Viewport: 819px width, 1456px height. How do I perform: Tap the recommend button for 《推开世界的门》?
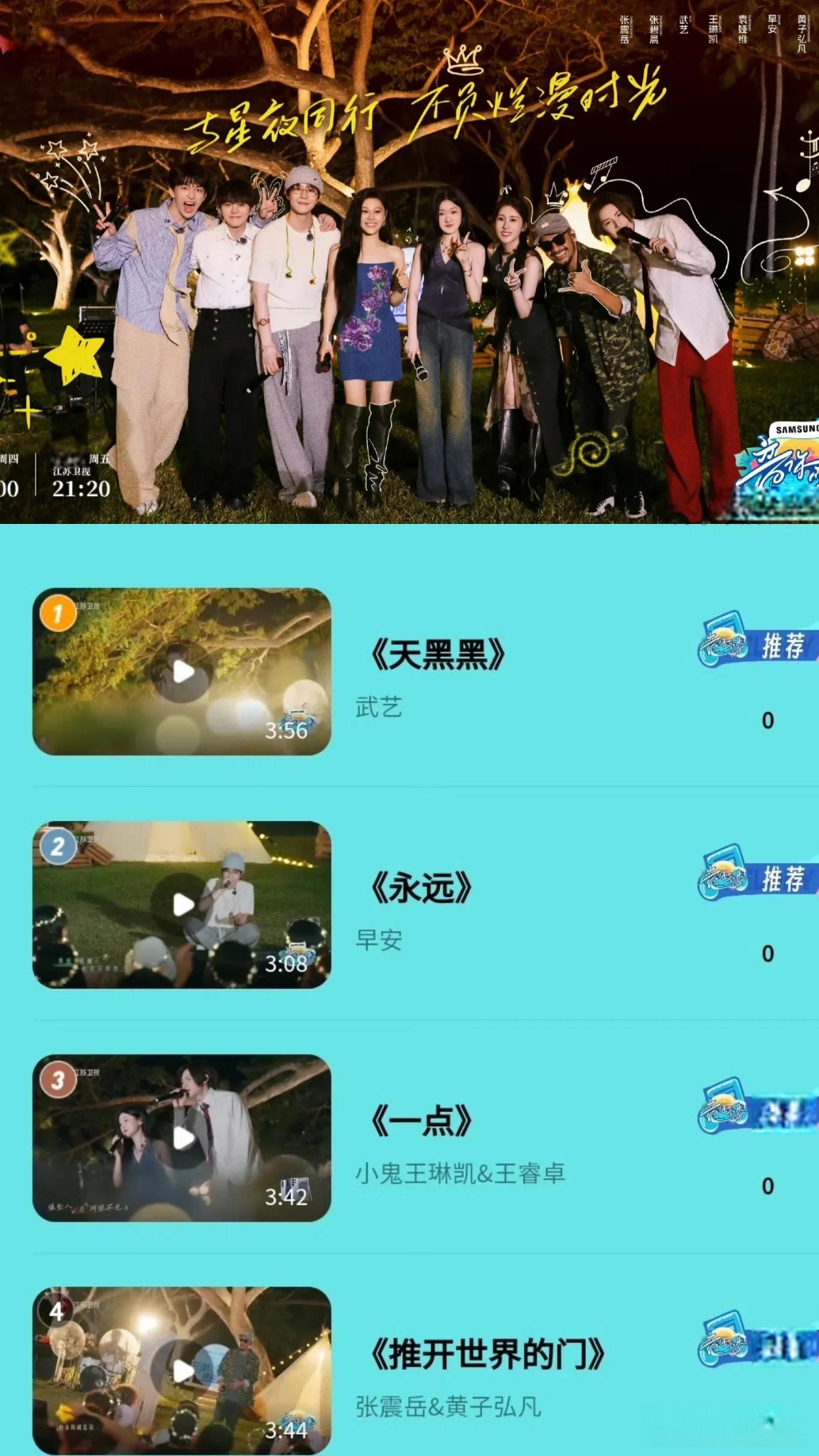(758, 1344)
